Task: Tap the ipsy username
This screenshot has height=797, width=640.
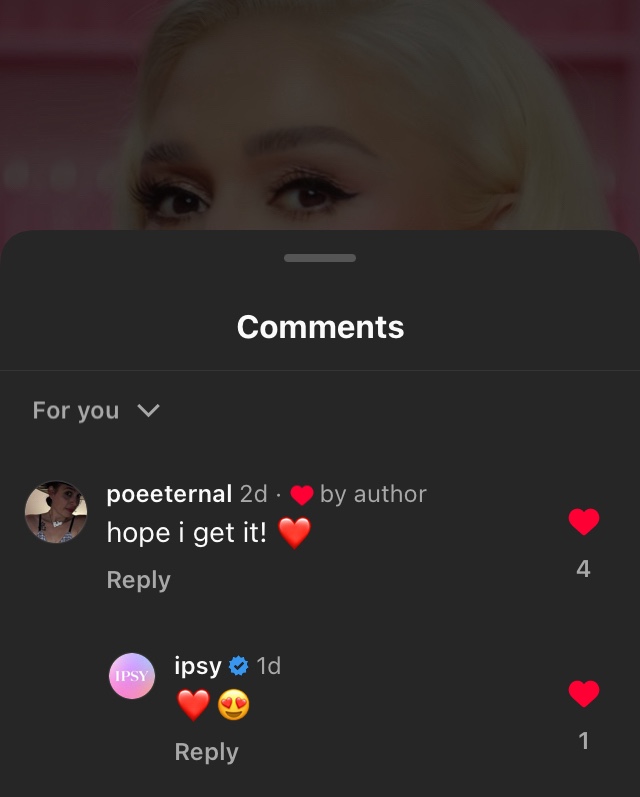Action: click(x=197, y=666)
